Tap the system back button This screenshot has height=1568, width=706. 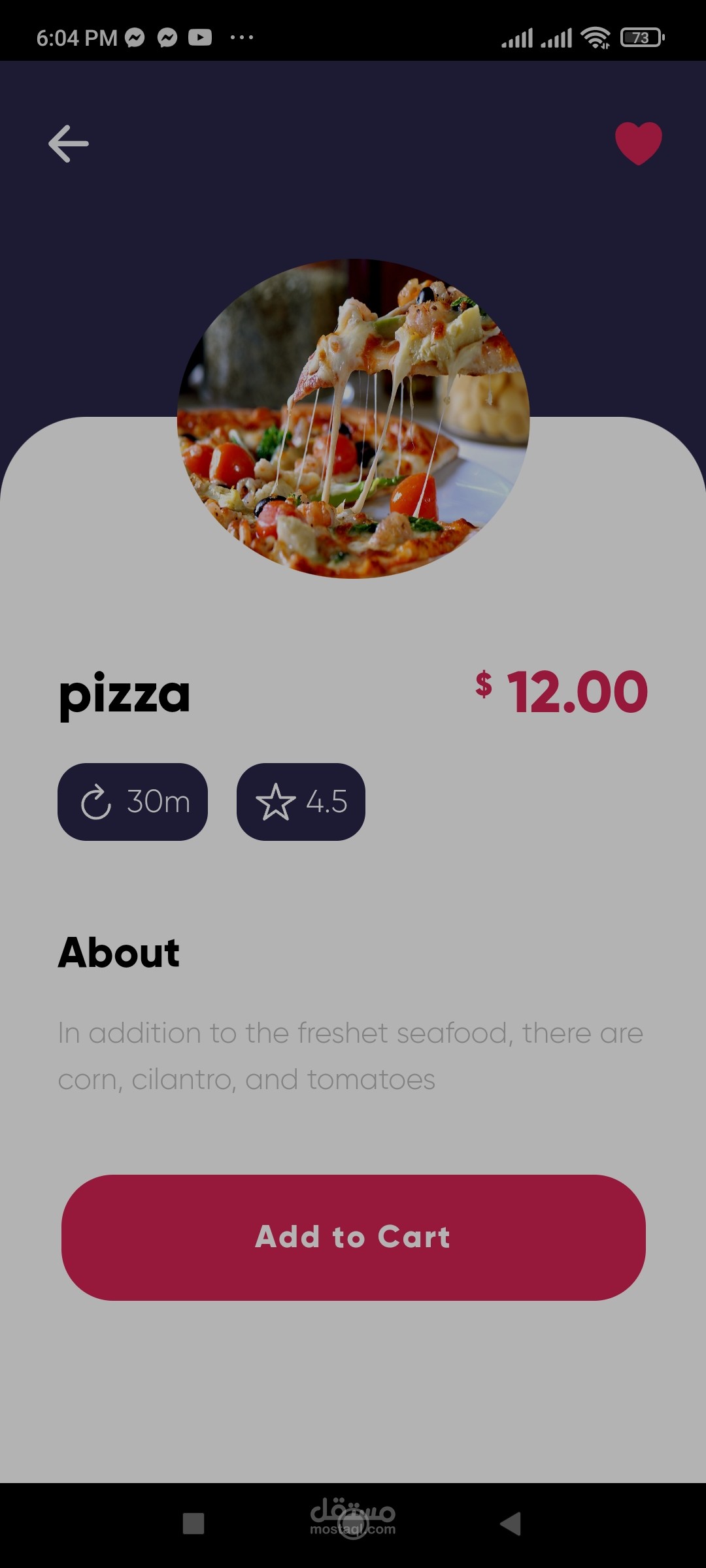click(511, 1524)
